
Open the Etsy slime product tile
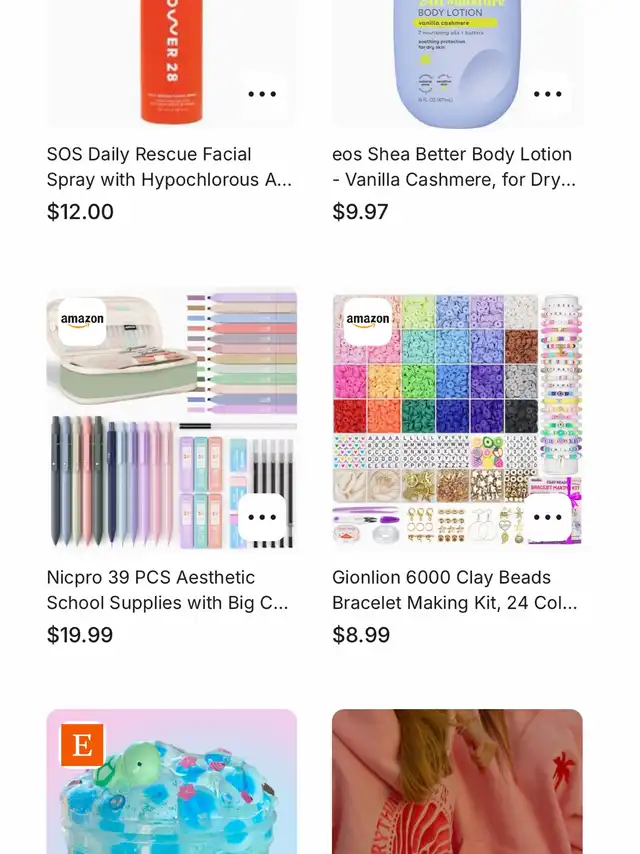click(171, 785)
